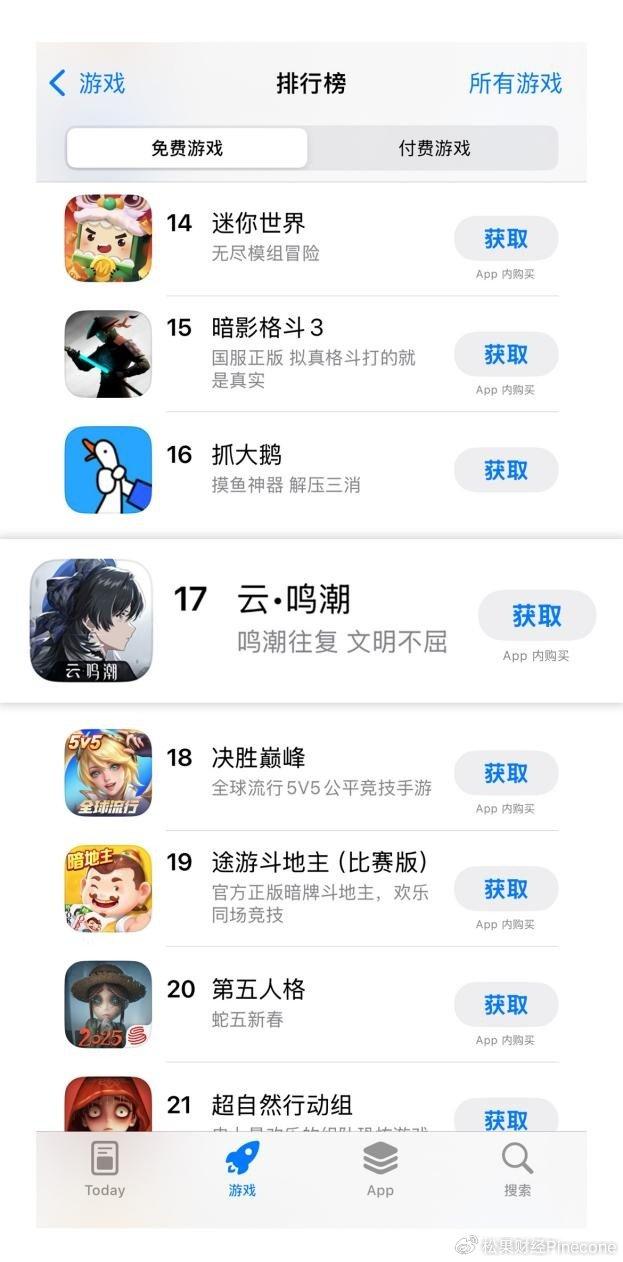The width and height of the screenshot is (623, 1262).
Task: Tap 获取 for 第五人格
Action: [x=506, y=1005]
